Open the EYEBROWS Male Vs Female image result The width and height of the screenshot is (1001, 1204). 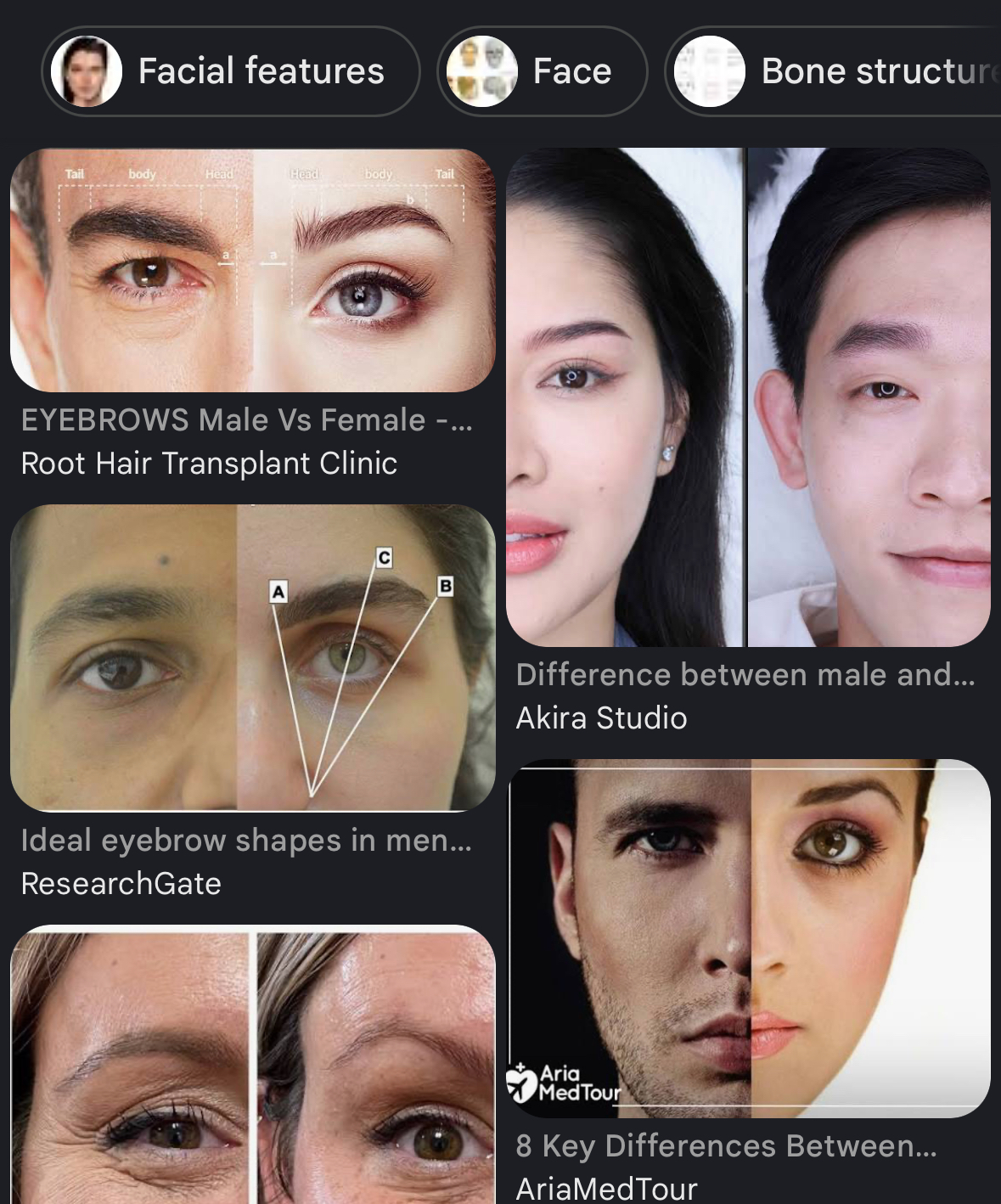point(252,270)
